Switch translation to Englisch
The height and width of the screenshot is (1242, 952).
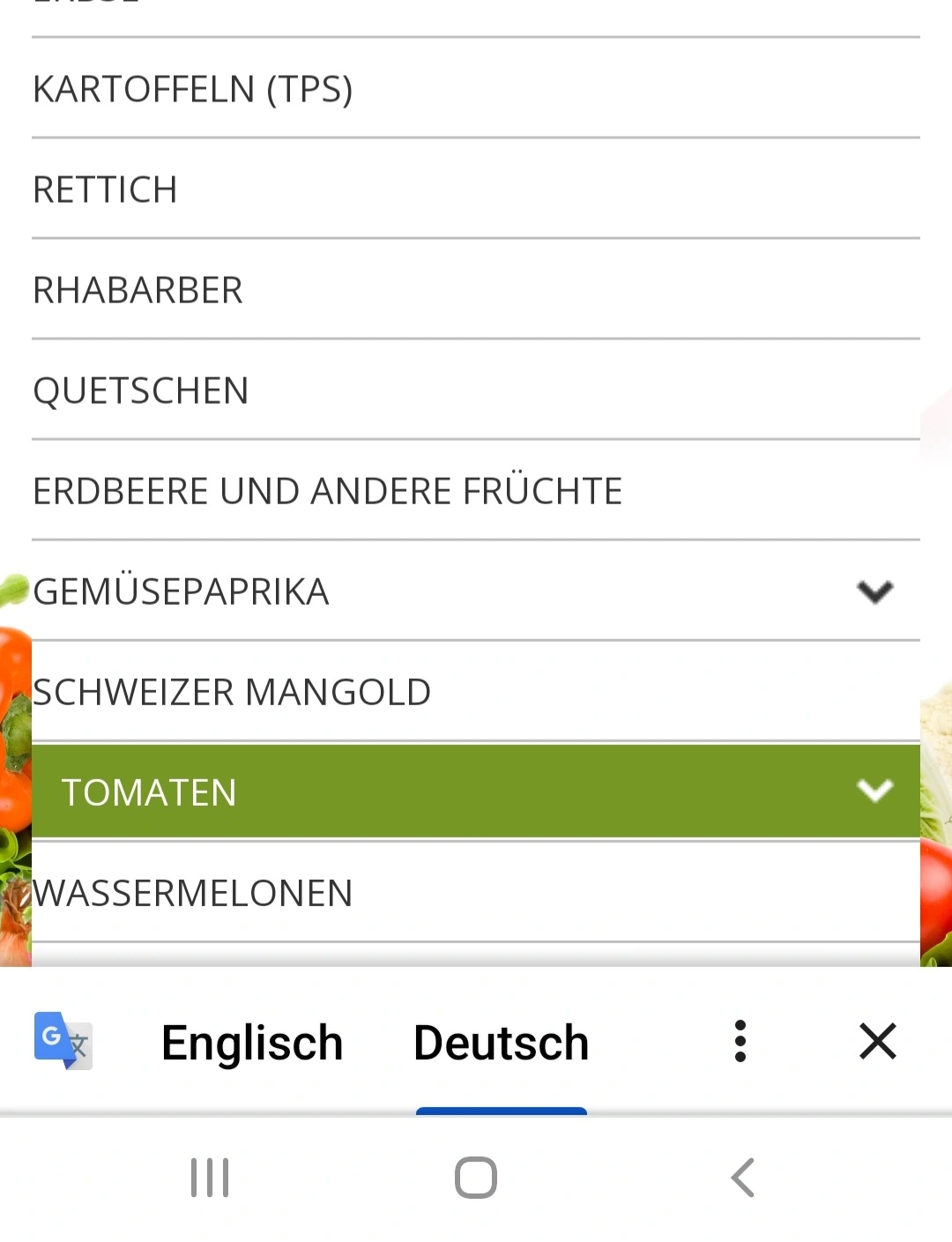click(252, 1043)
